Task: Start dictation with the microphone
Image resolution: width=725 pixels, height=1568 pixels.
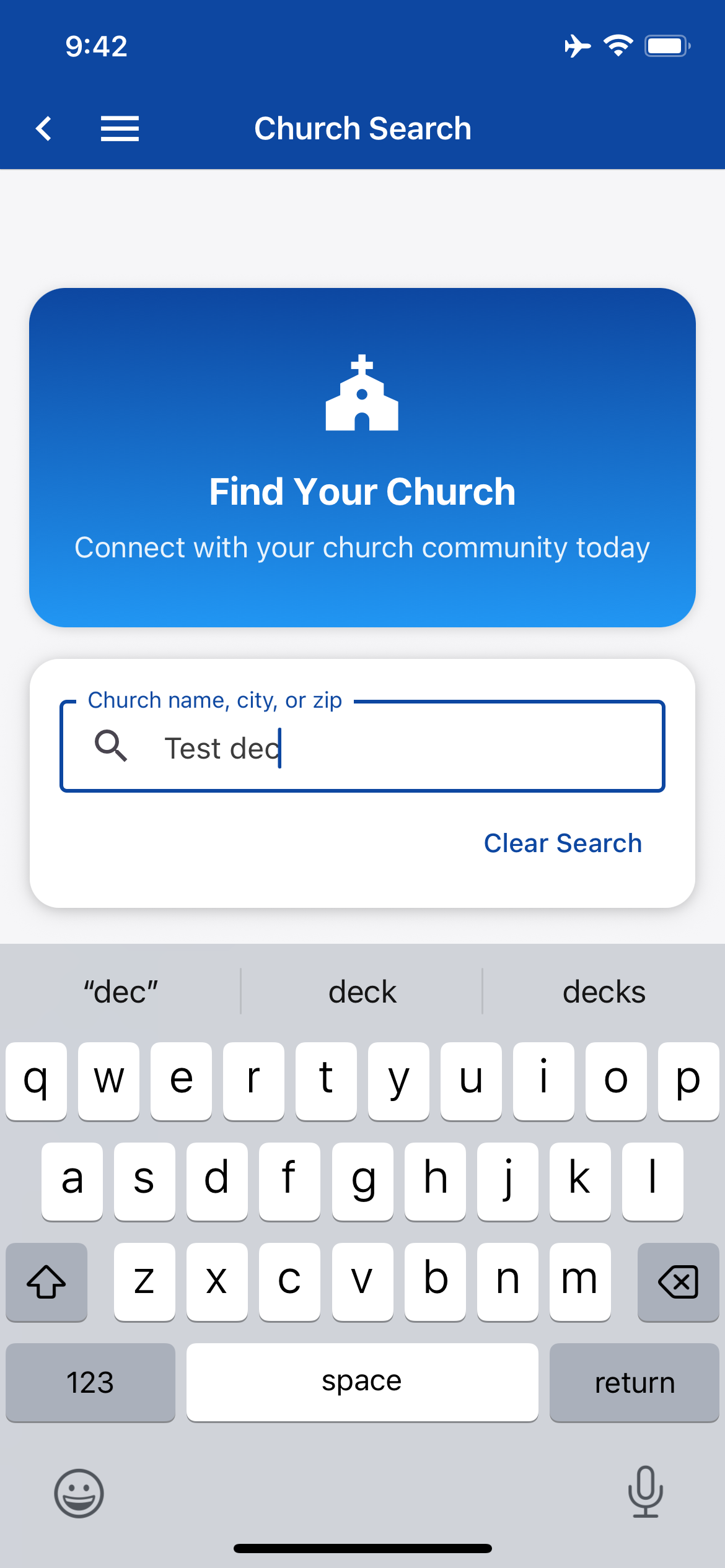Action: point(645,1492)
